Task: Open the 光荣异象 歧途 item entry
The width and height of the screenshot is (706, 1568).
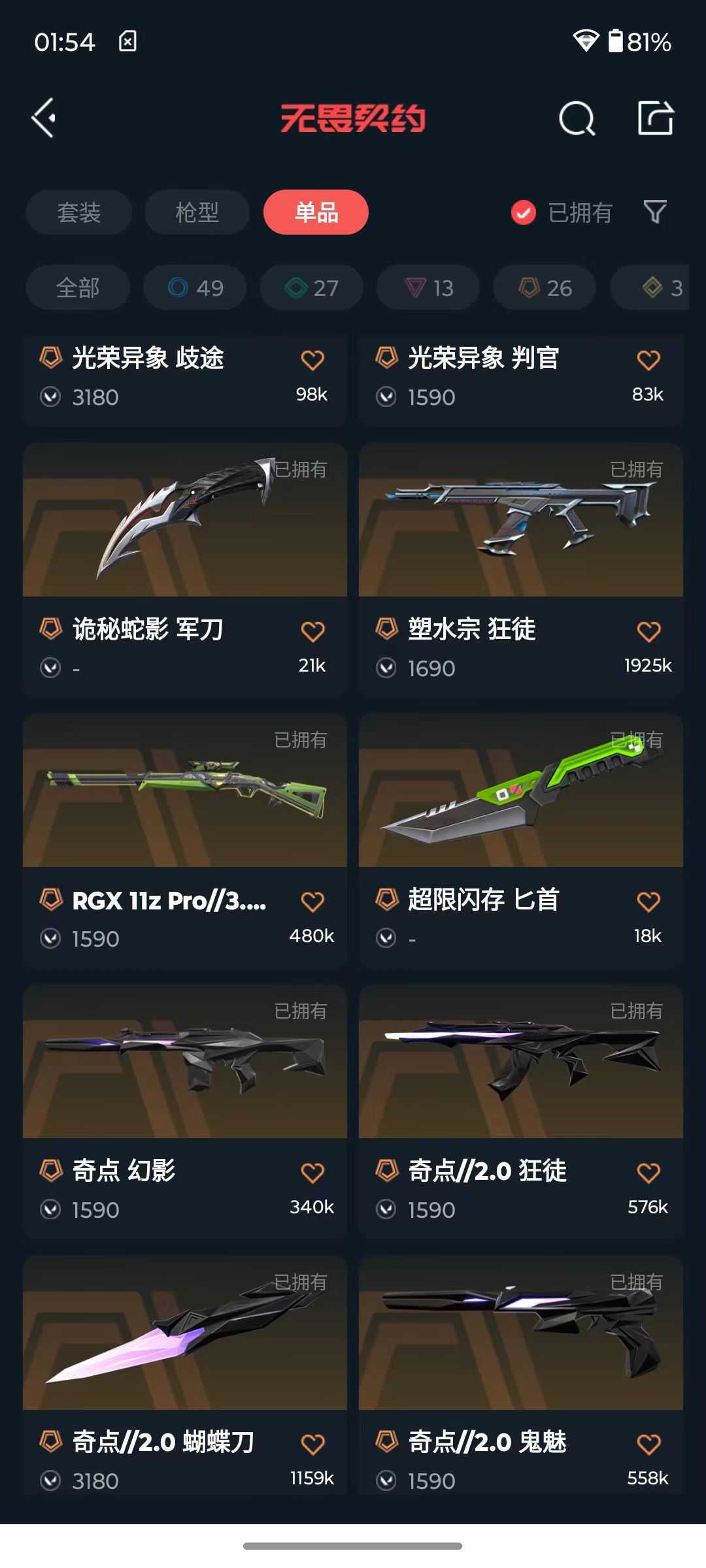Action: [148, 359]
